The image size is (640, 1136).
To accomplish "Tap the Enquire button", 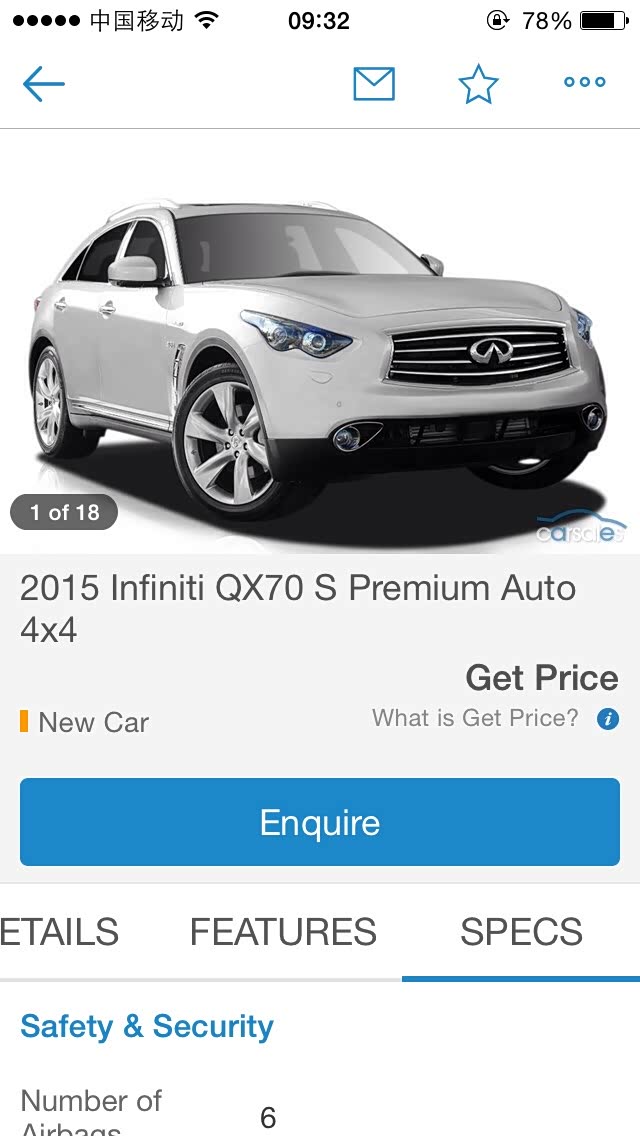I will coord(320,822).
